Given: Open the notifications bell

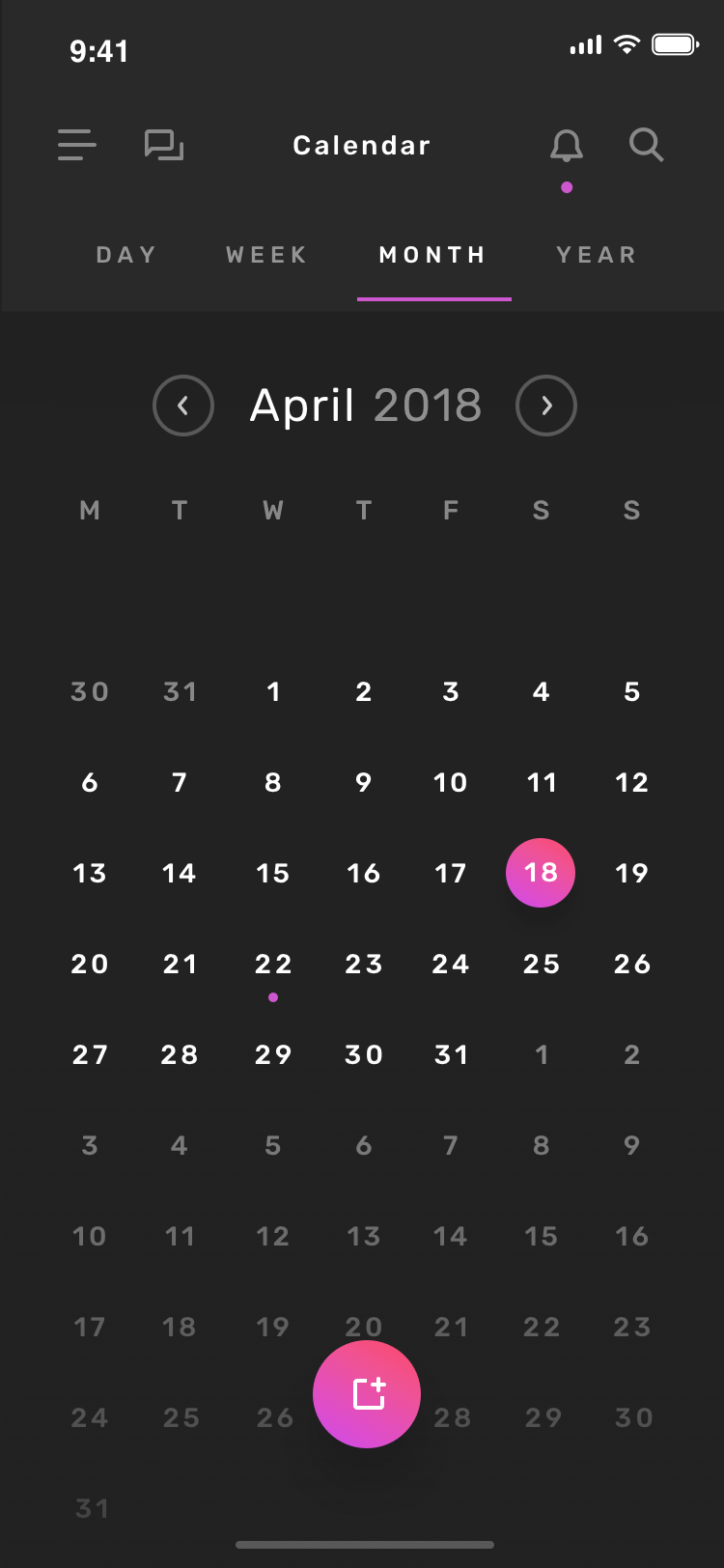Looking at the screenshot, I should [567, 146].
